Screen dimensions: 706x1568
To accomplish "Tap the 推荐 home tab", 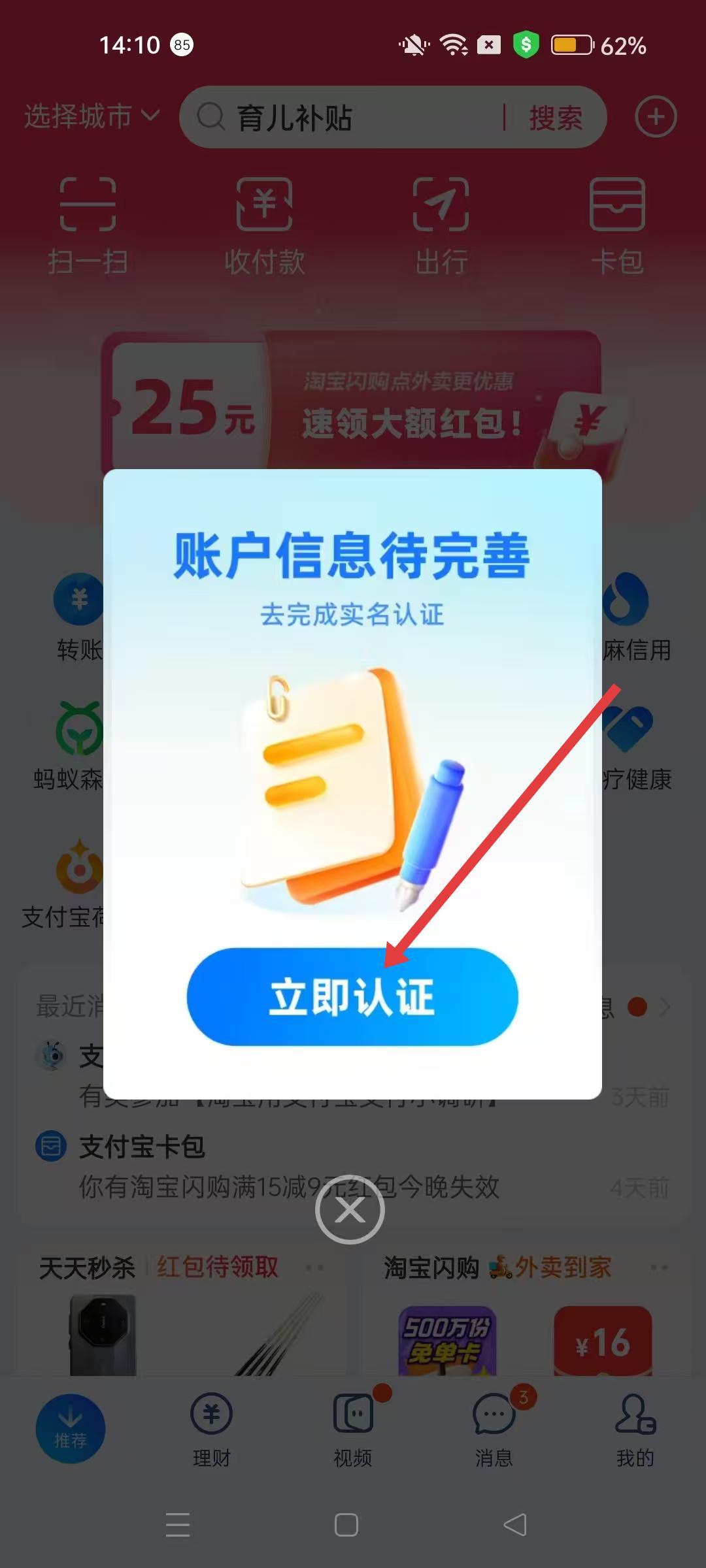I will [x=71, y=1428].
